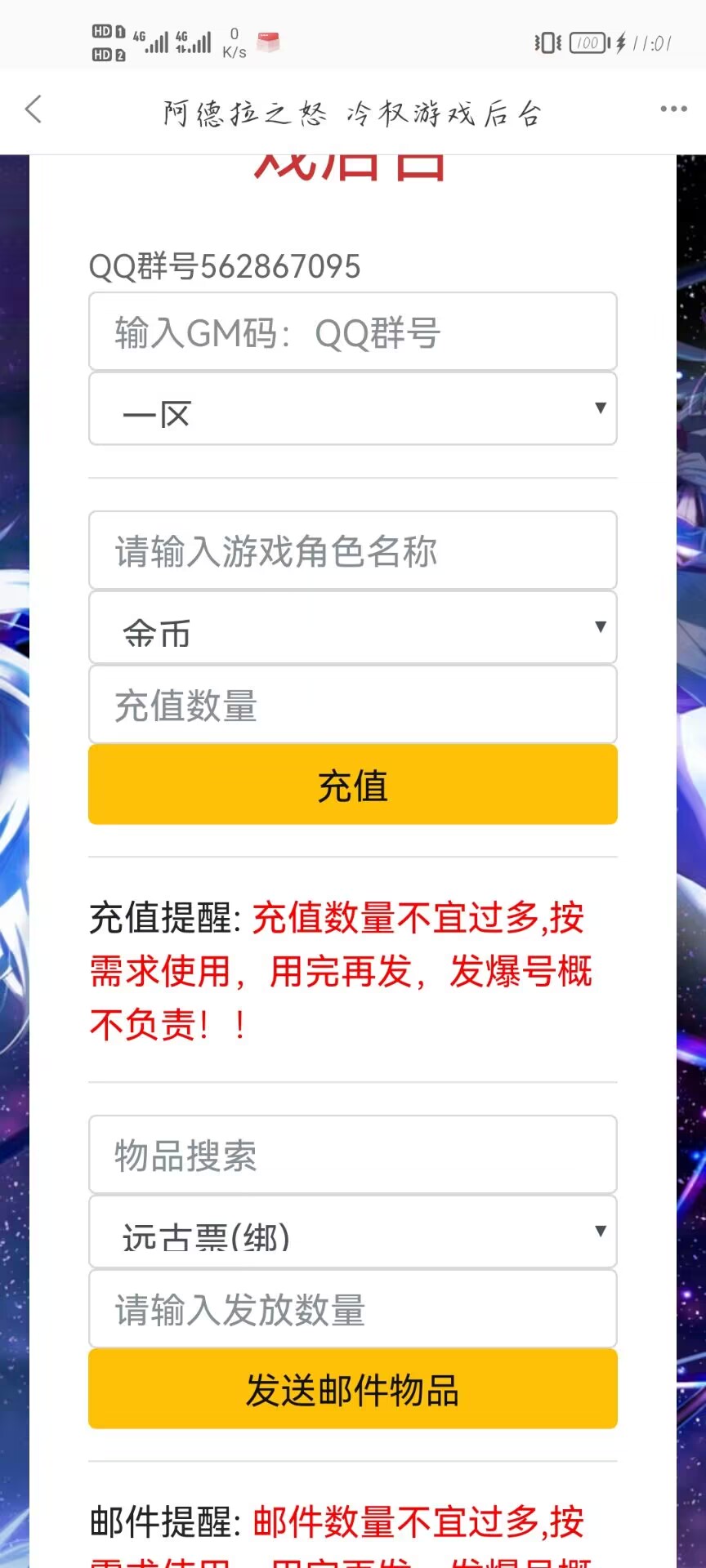The height and width of the screenshot is (1568, 706).
Task: Focus the 物品搜索 search field
Action: 353,1155
